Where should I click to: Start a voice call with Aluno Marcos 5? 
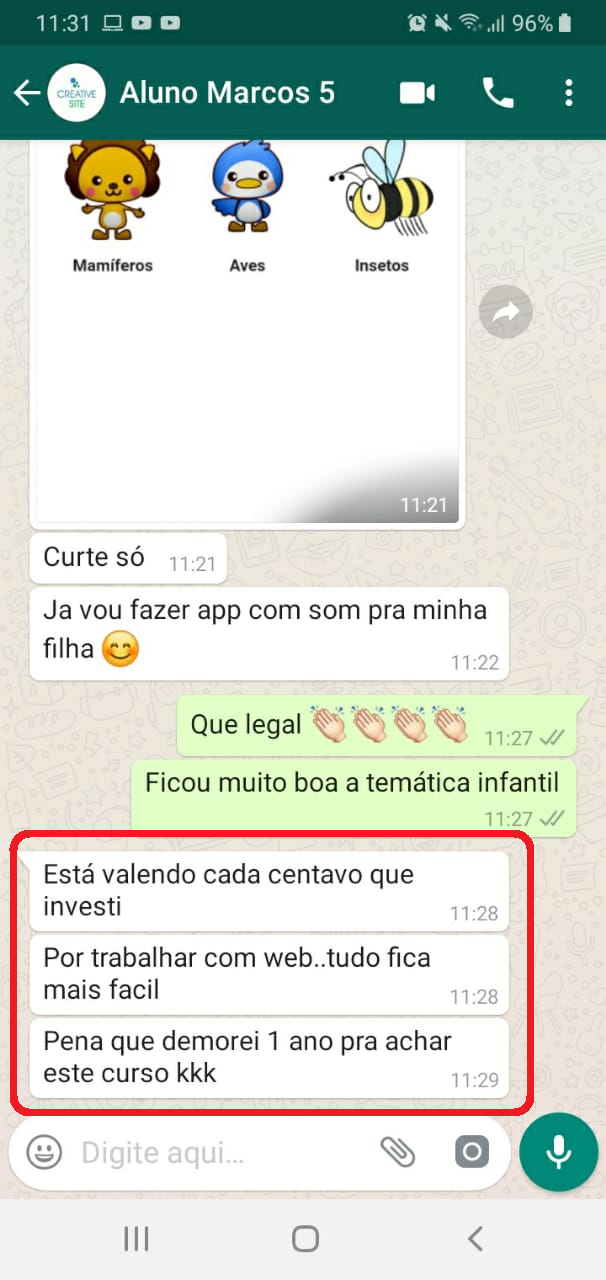coord(497,93)
